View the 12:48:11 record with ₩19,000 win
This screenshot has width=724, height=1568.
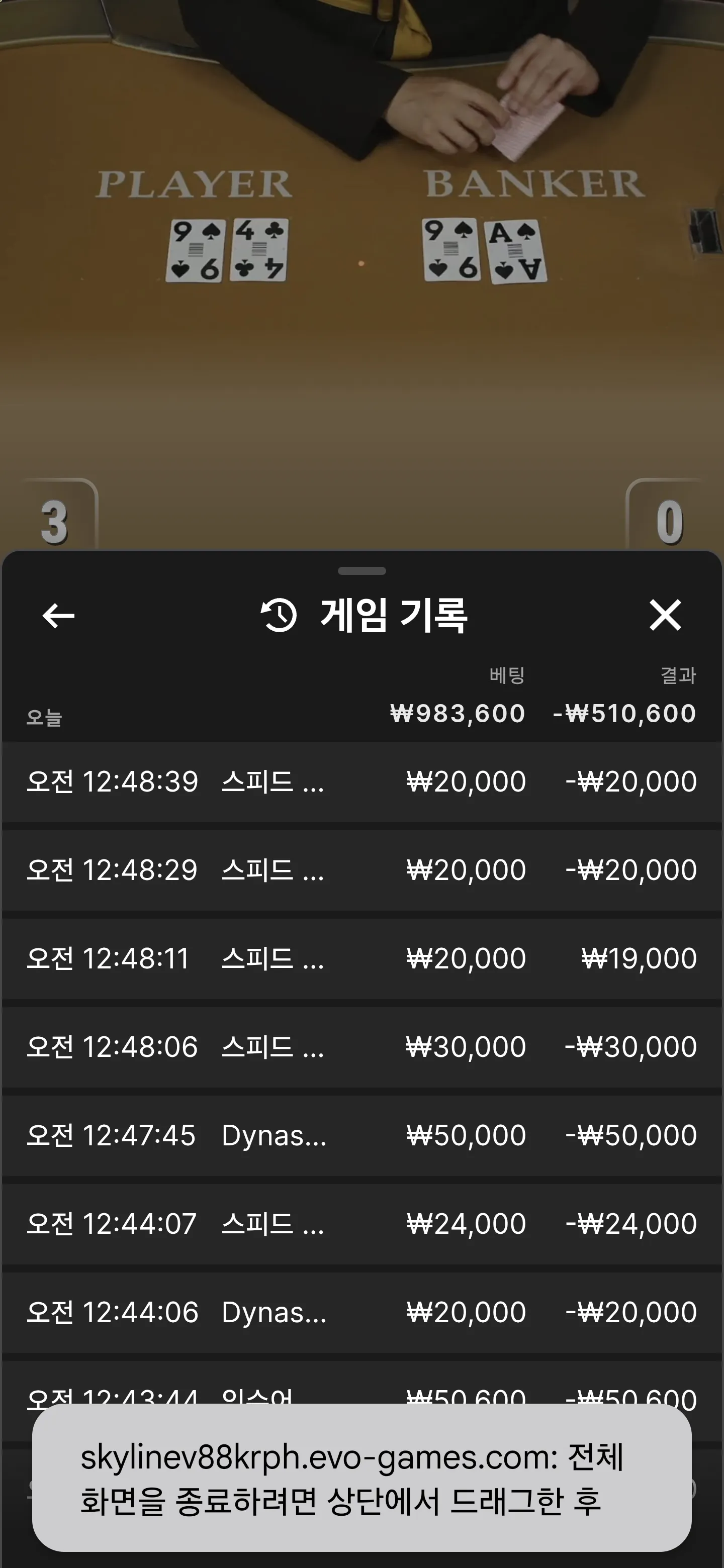point(361,958)
